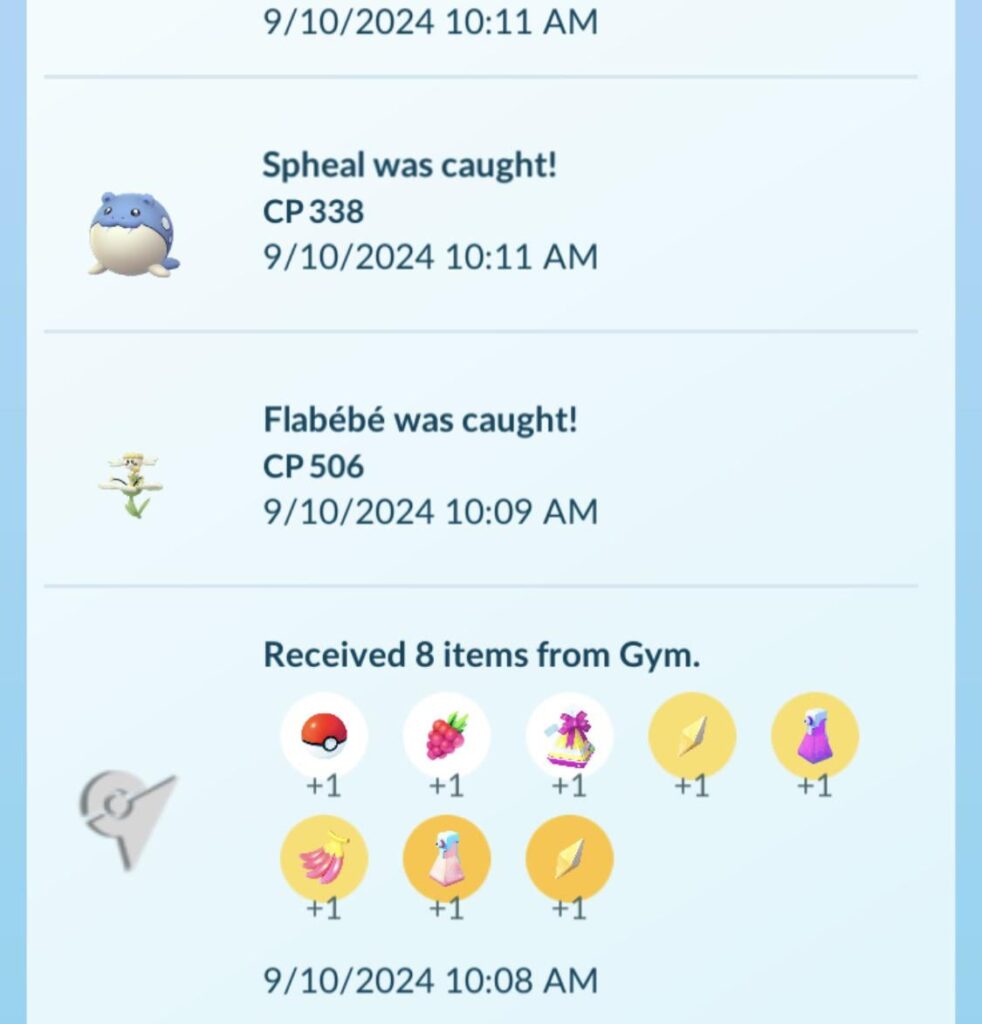Tap the 10:09 AM timestamp for Flabébé
Screen dimensions: 982x1024
(x=428, y=512)
